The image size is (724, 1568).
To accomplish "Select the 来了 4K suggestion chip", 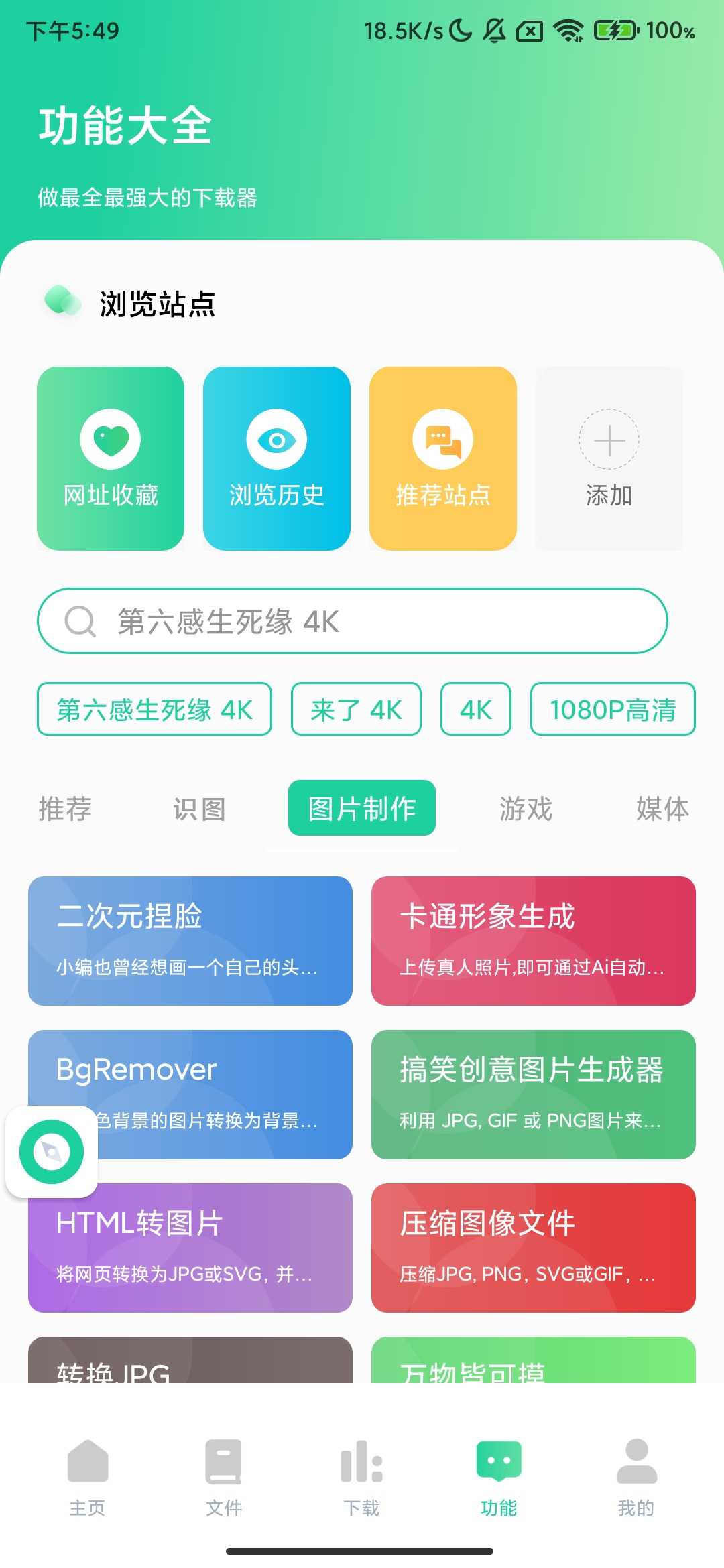I will pos(356,709).
